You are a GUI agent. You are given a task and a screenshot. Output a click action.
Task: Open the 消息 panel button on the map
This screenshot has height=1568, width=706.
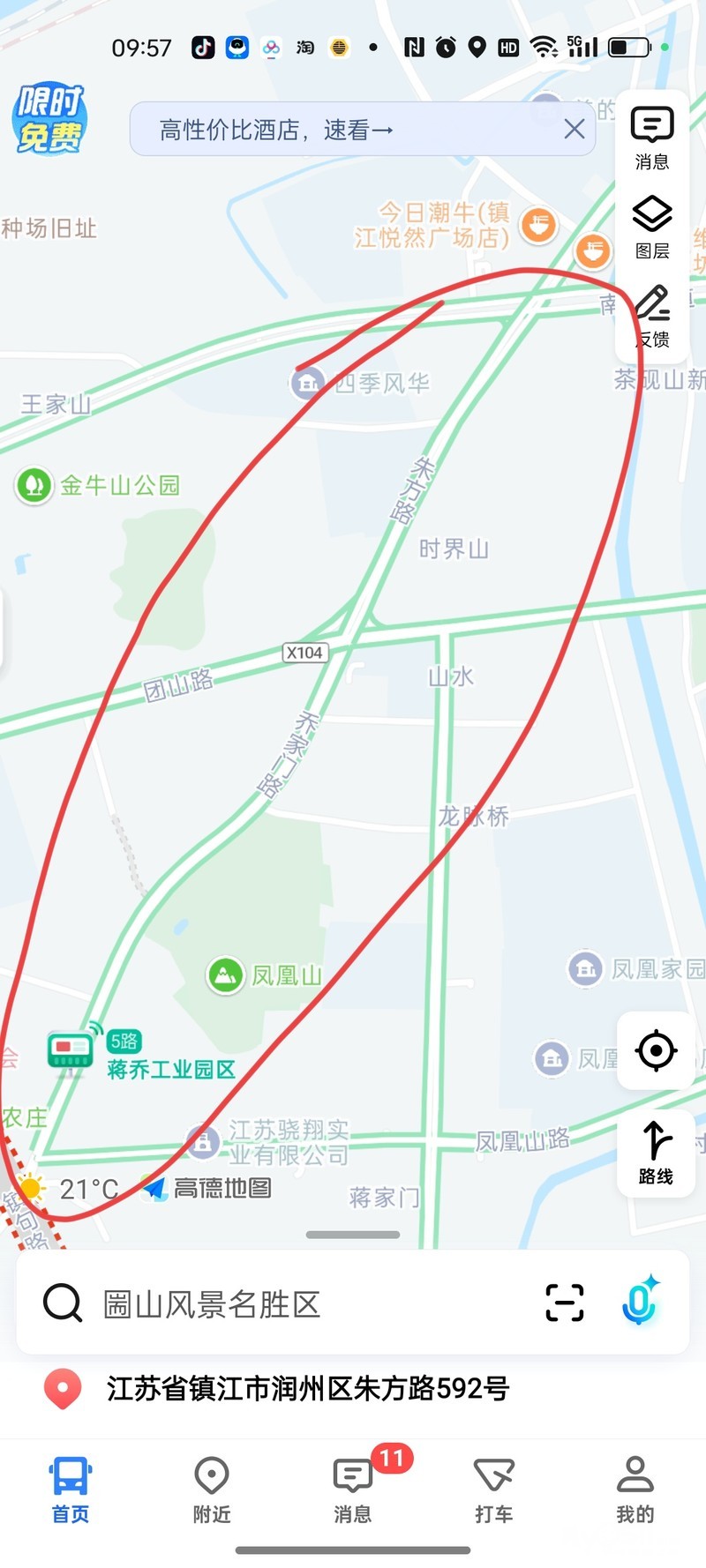tap(652, 137)
